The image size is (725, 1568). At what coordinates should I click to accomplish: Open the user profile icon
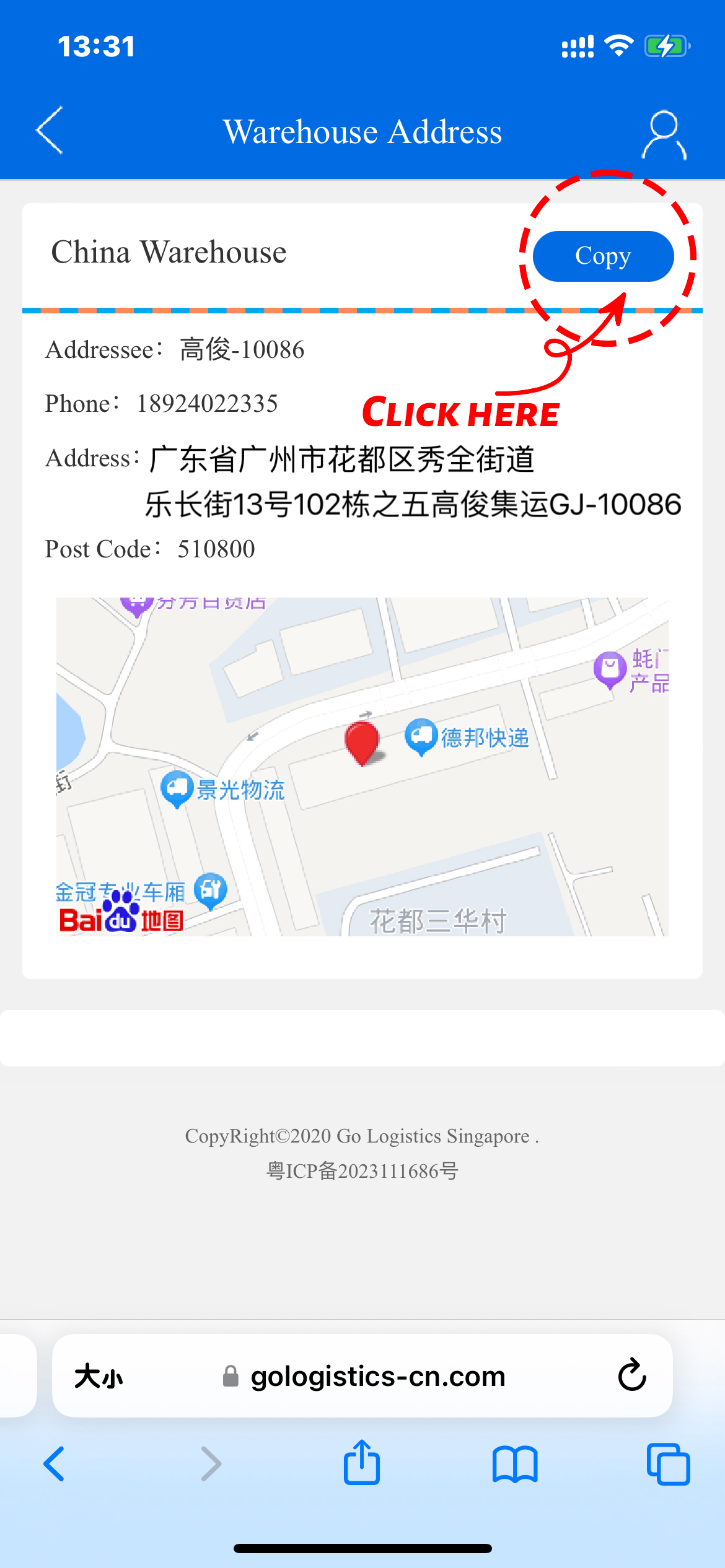tap(664, 134)
